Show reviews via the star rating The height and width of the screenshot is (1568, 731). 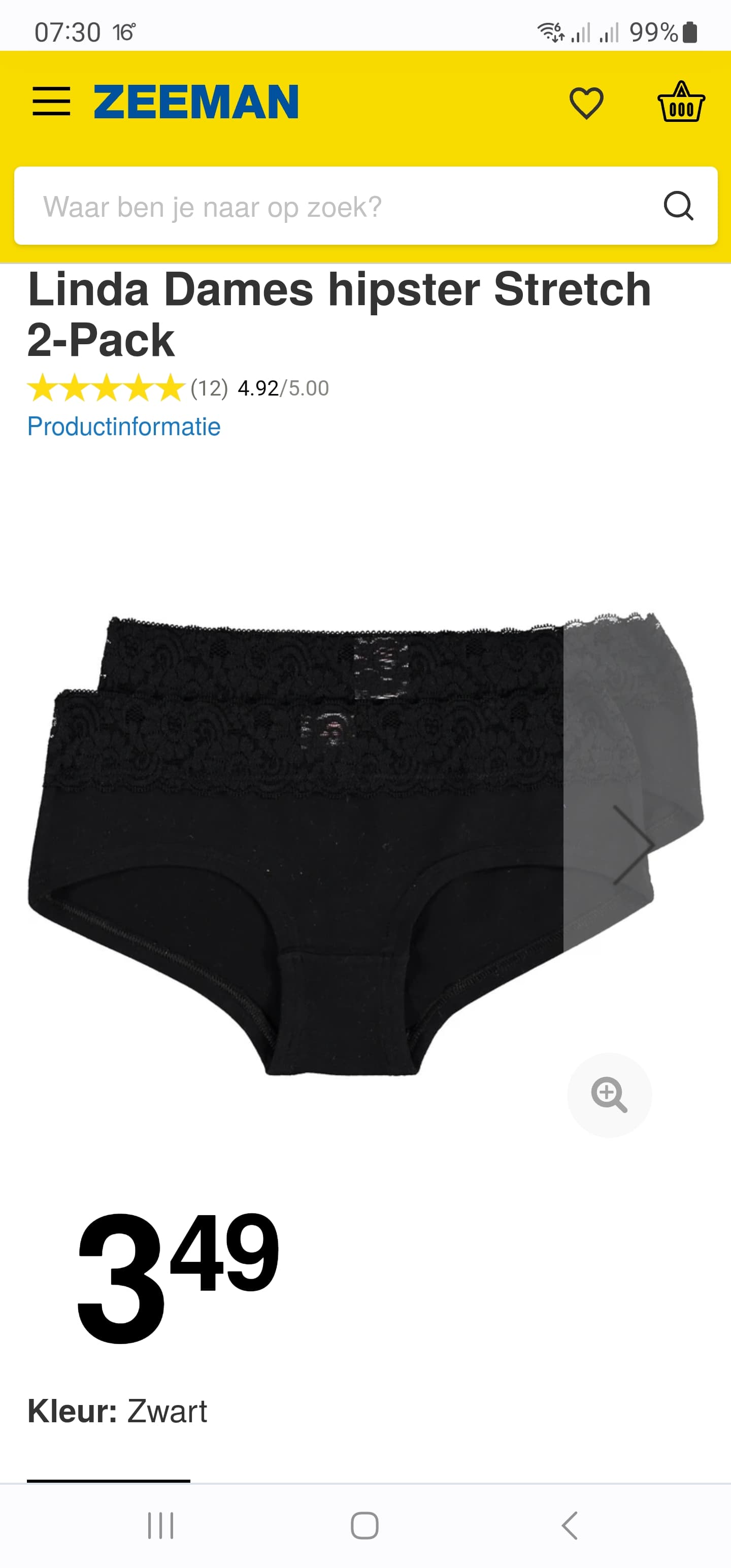tap(106, 388)
